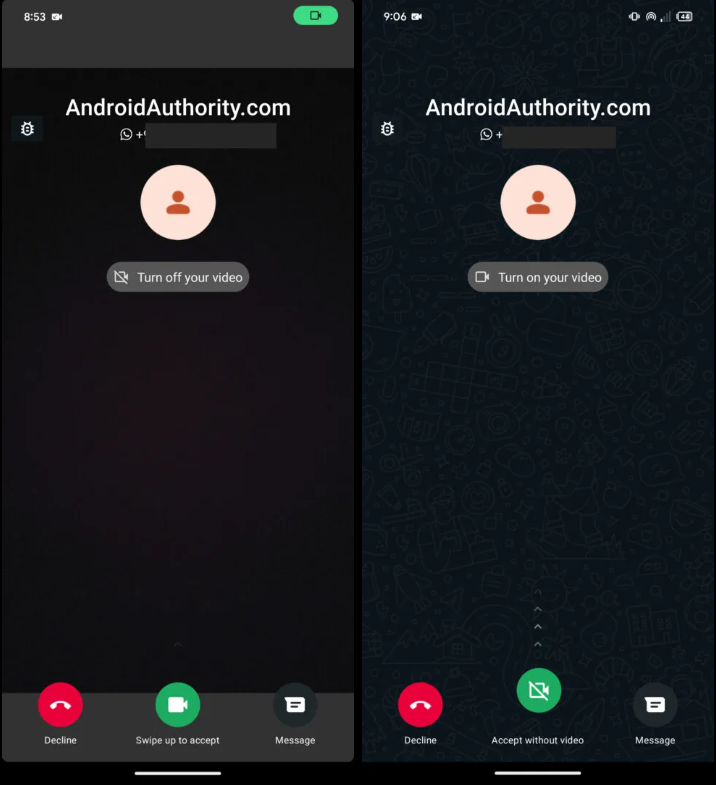This screenshot has width=716, height=785.
Task: Reply with Message beside 'Accept without video'
Action: [655, 705]
